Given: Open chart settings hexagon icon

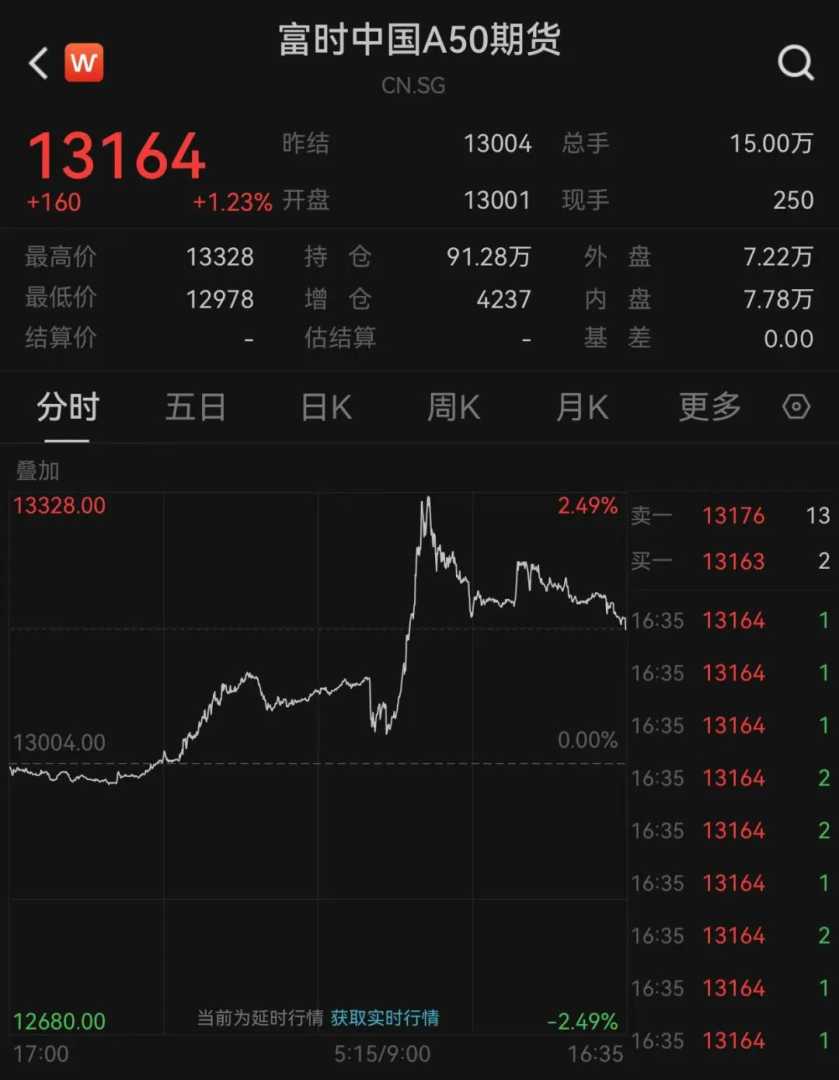Looking at the screenshot, I should (x=796, y=407).
